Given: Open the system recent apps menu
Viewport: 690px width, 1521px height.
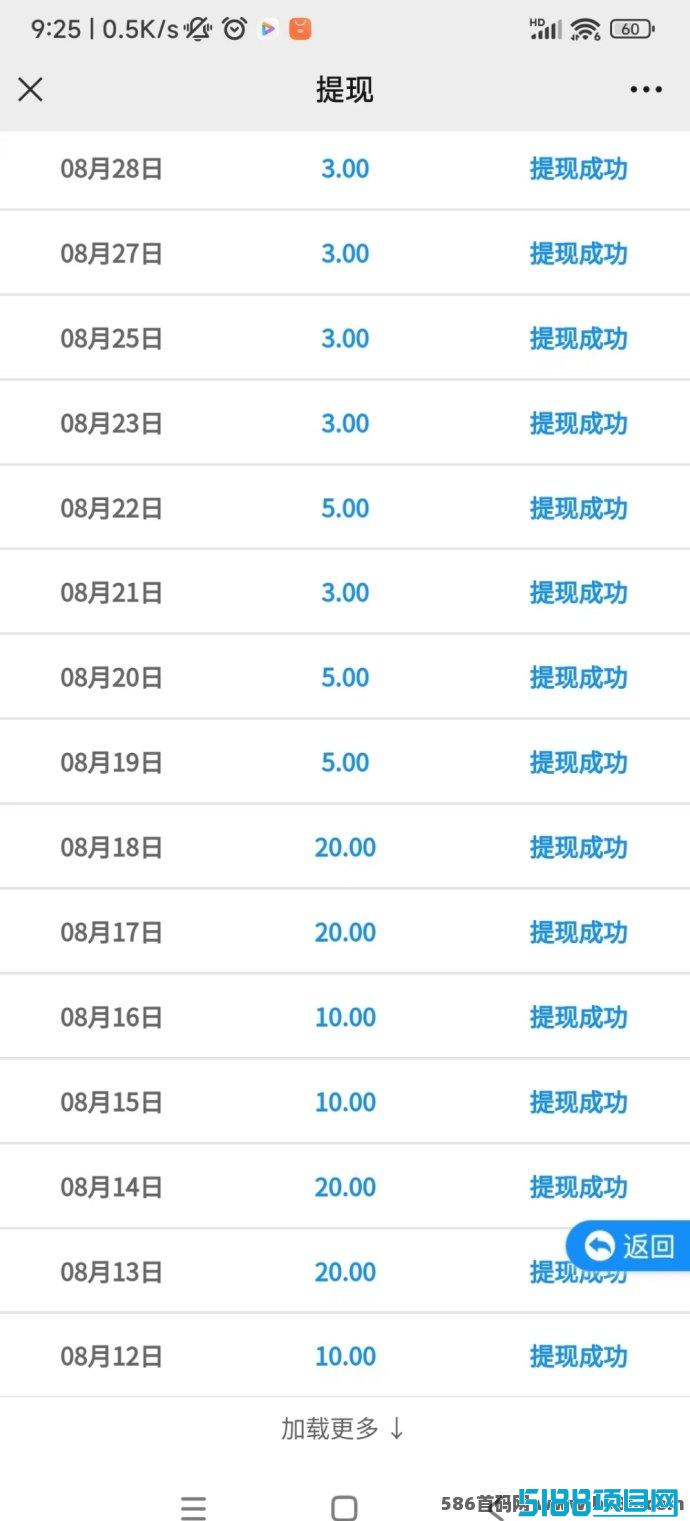Looking at the screenshot, I should click(x=193, y=1507).
